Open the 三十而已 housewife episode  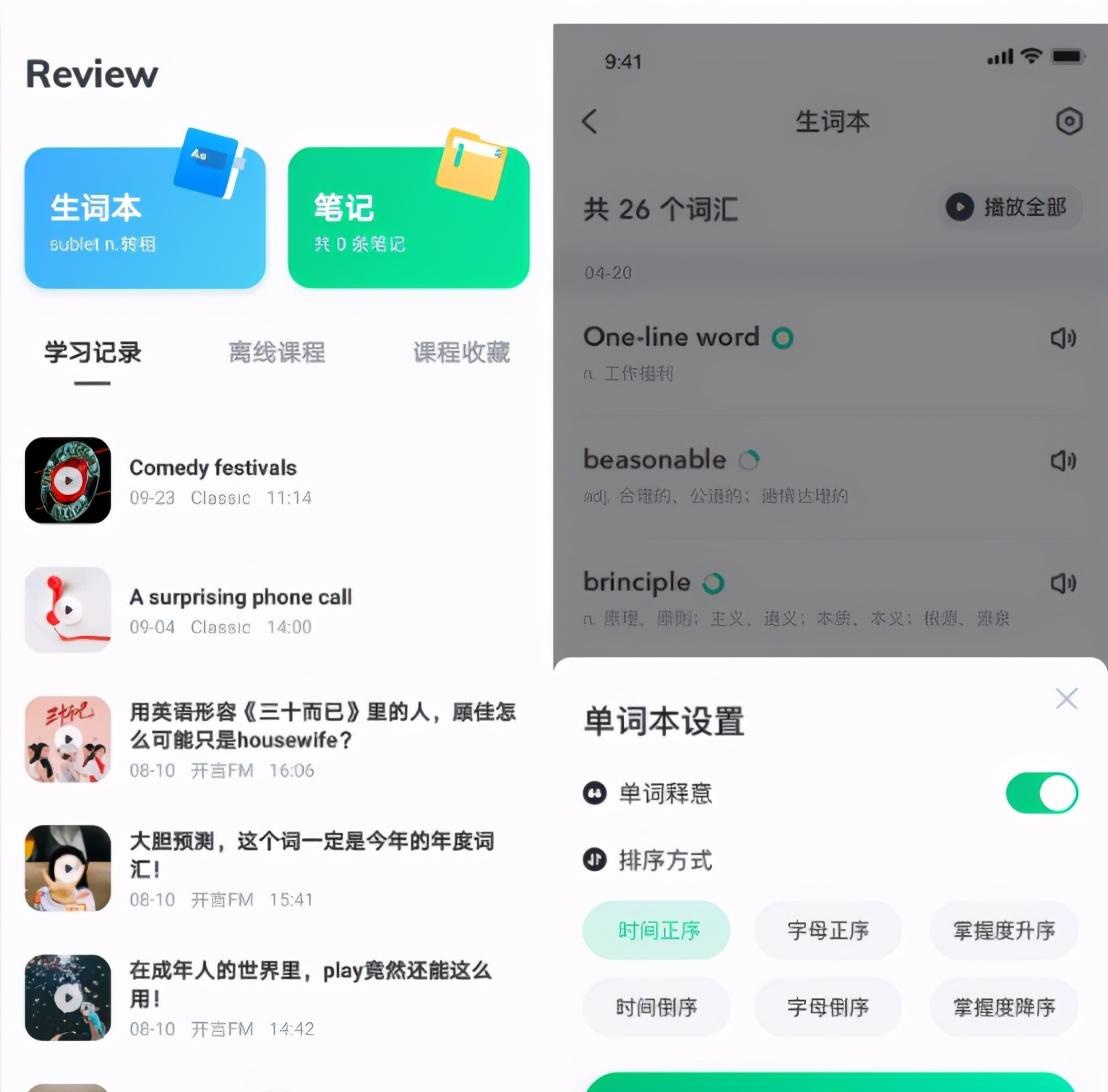[276, 739]
